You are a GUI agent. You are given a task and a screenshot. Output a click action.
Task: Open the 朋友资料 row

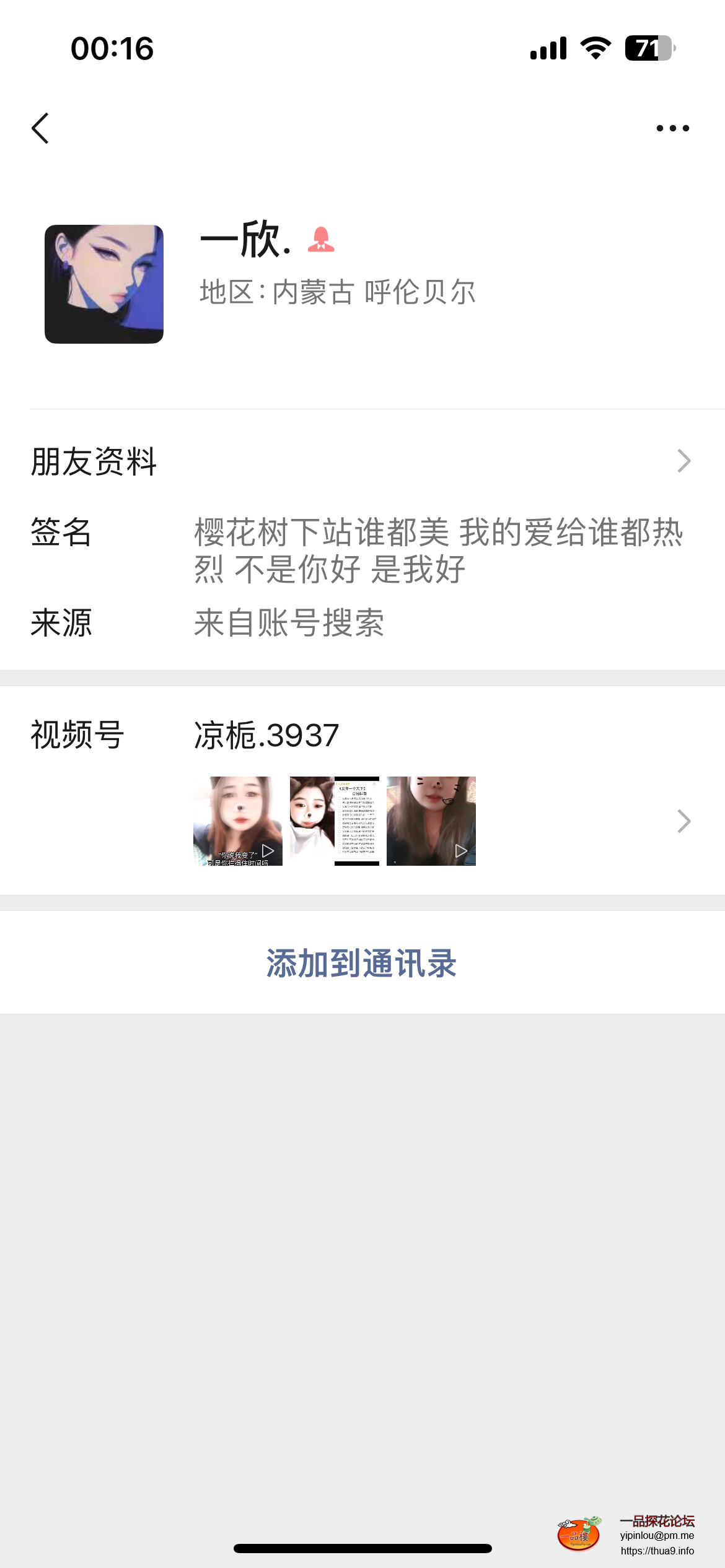362,461
